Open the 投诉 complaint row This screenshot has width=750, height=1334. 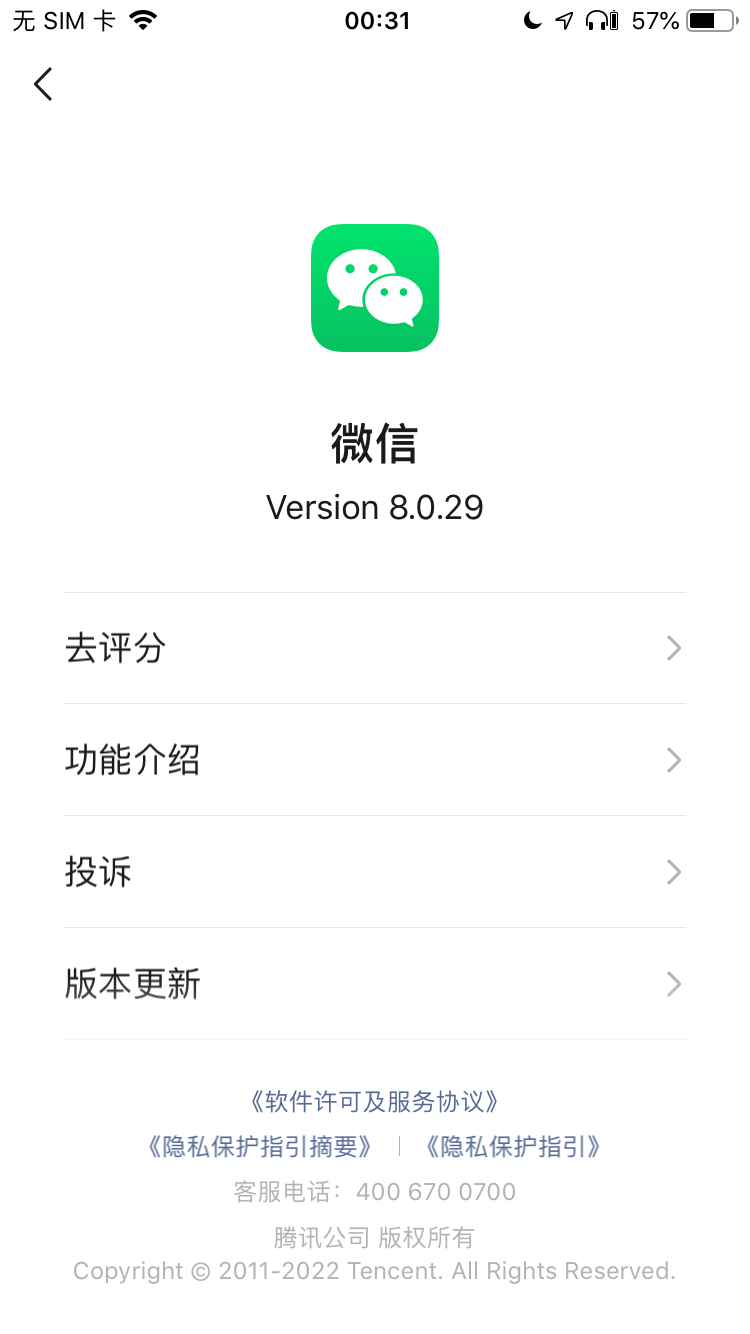374,873
